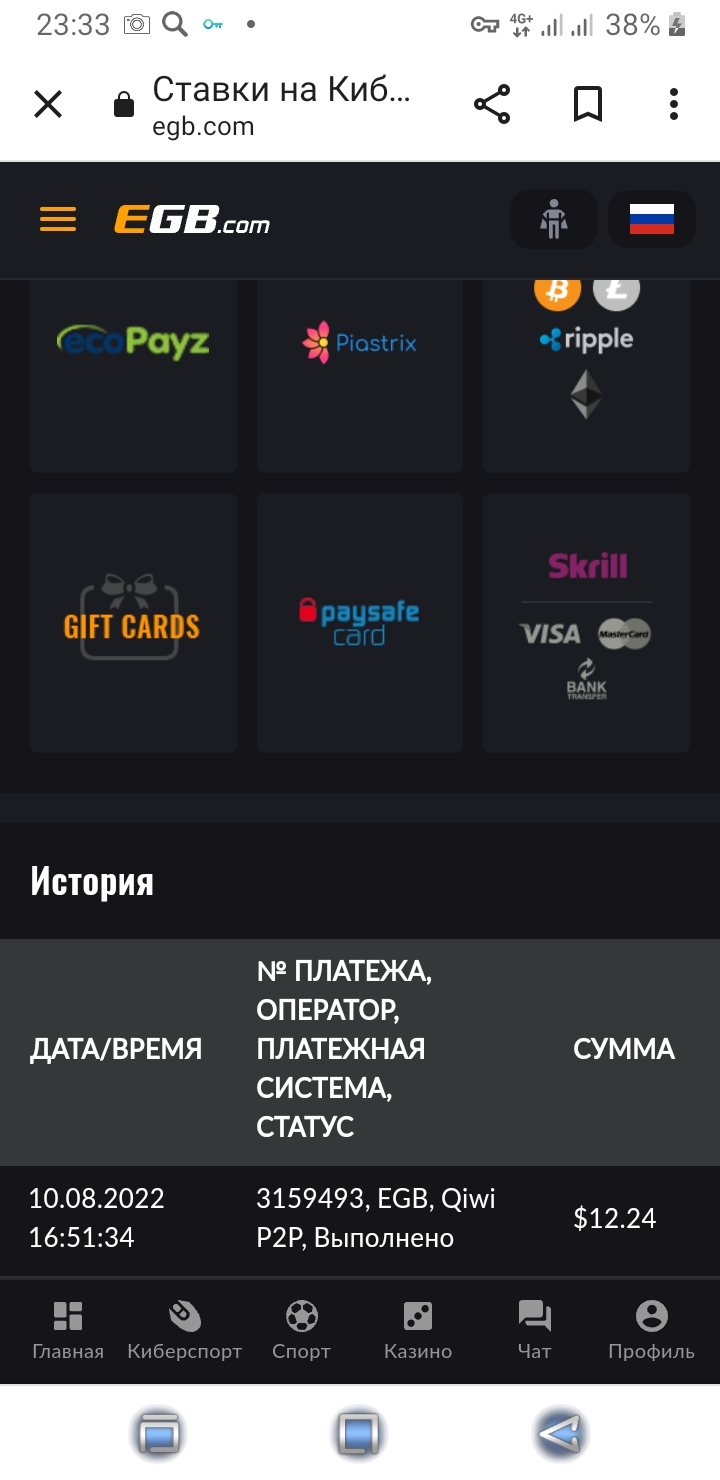Open the Чат tab
Image resolution: width=720 pixels, height=1480 pixels.
point(535,1330)
